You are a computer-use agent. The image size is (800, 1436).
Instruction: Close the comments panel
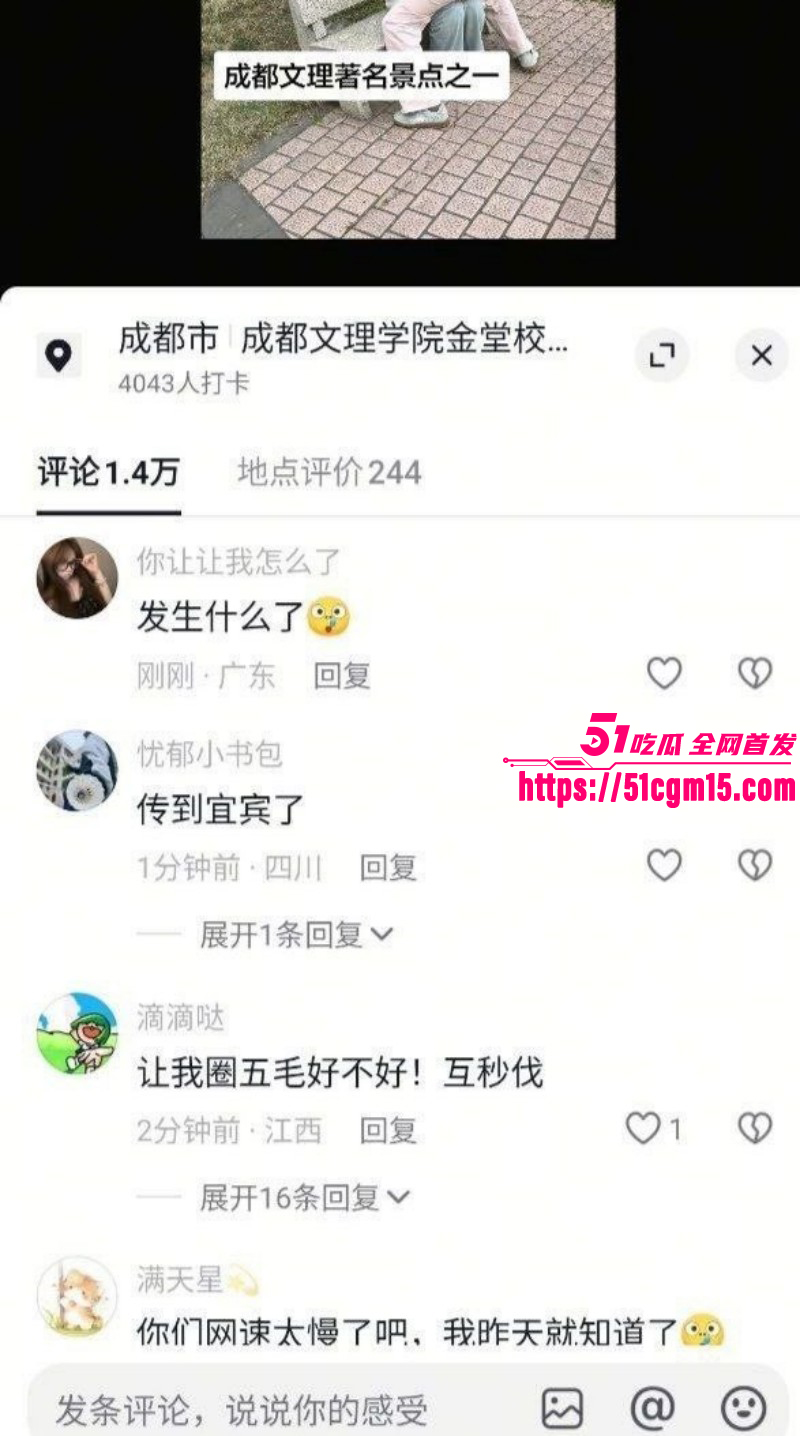761,355
